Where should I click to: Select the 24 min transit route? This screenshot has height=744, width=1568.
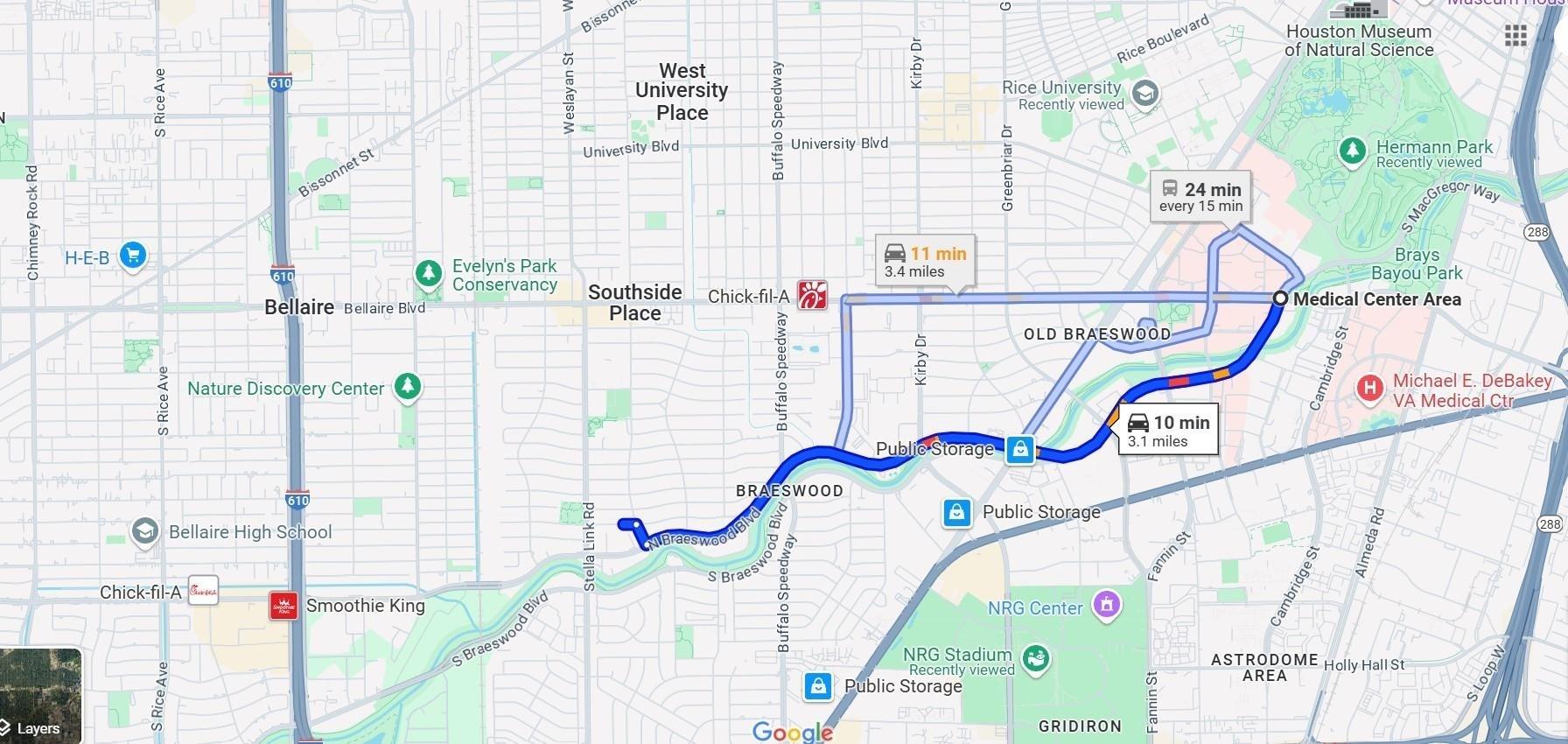coord(1200,197)
